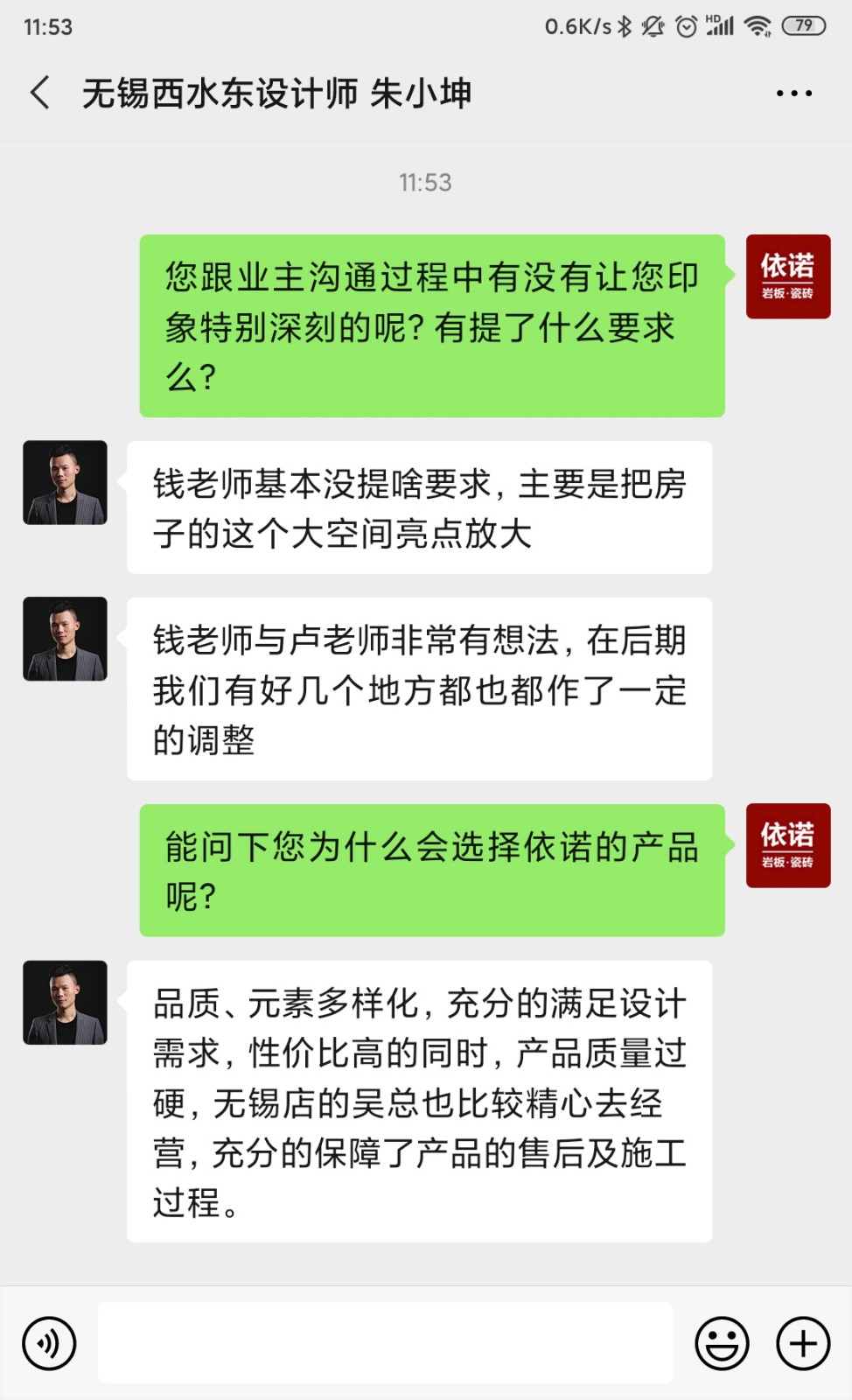The width and height of the screenshot is (852, 1400).
Task: Open the plus attachments menu
Action: pos(803,1343)
